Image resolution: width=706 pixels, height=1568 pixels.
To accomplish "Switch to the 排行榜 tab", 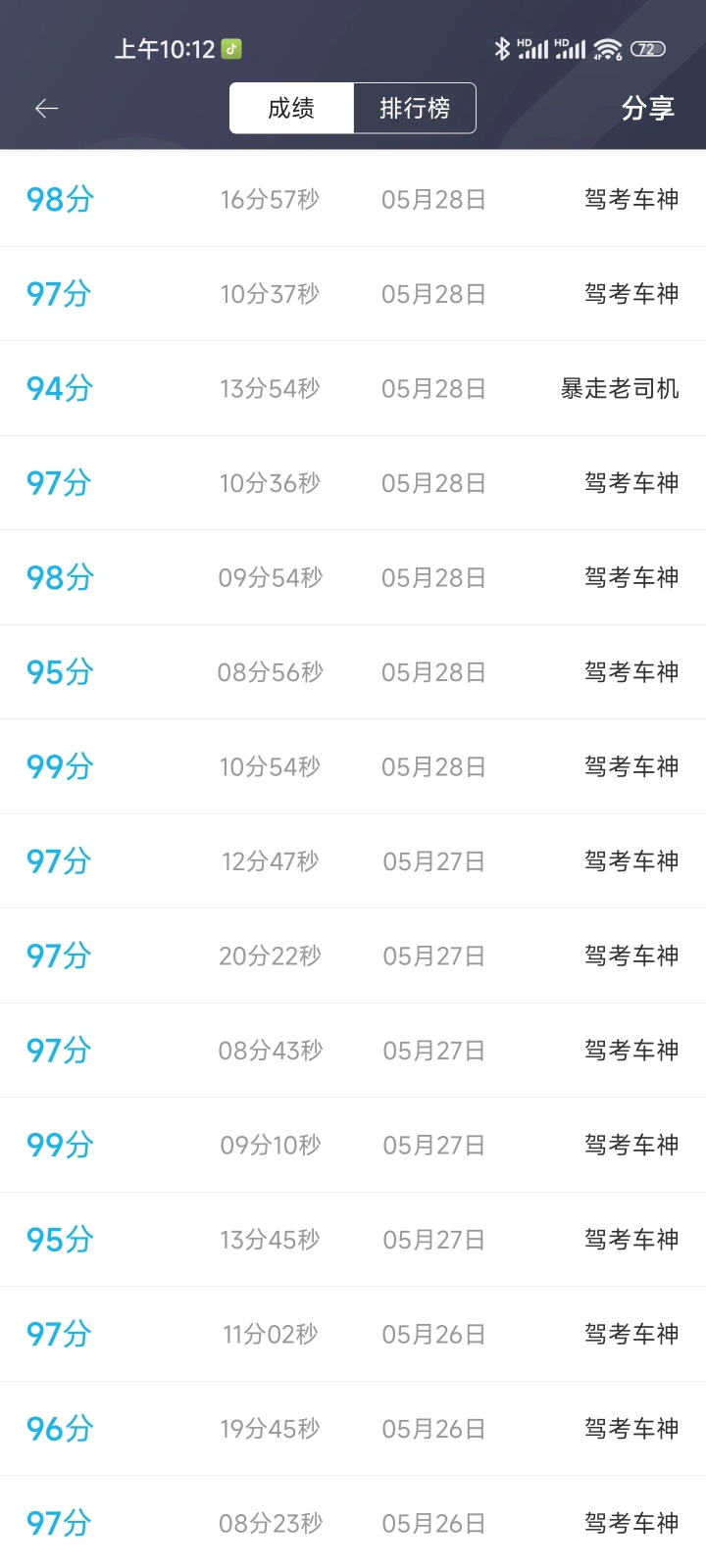I will pyautogui.click(x=415, y=108).
